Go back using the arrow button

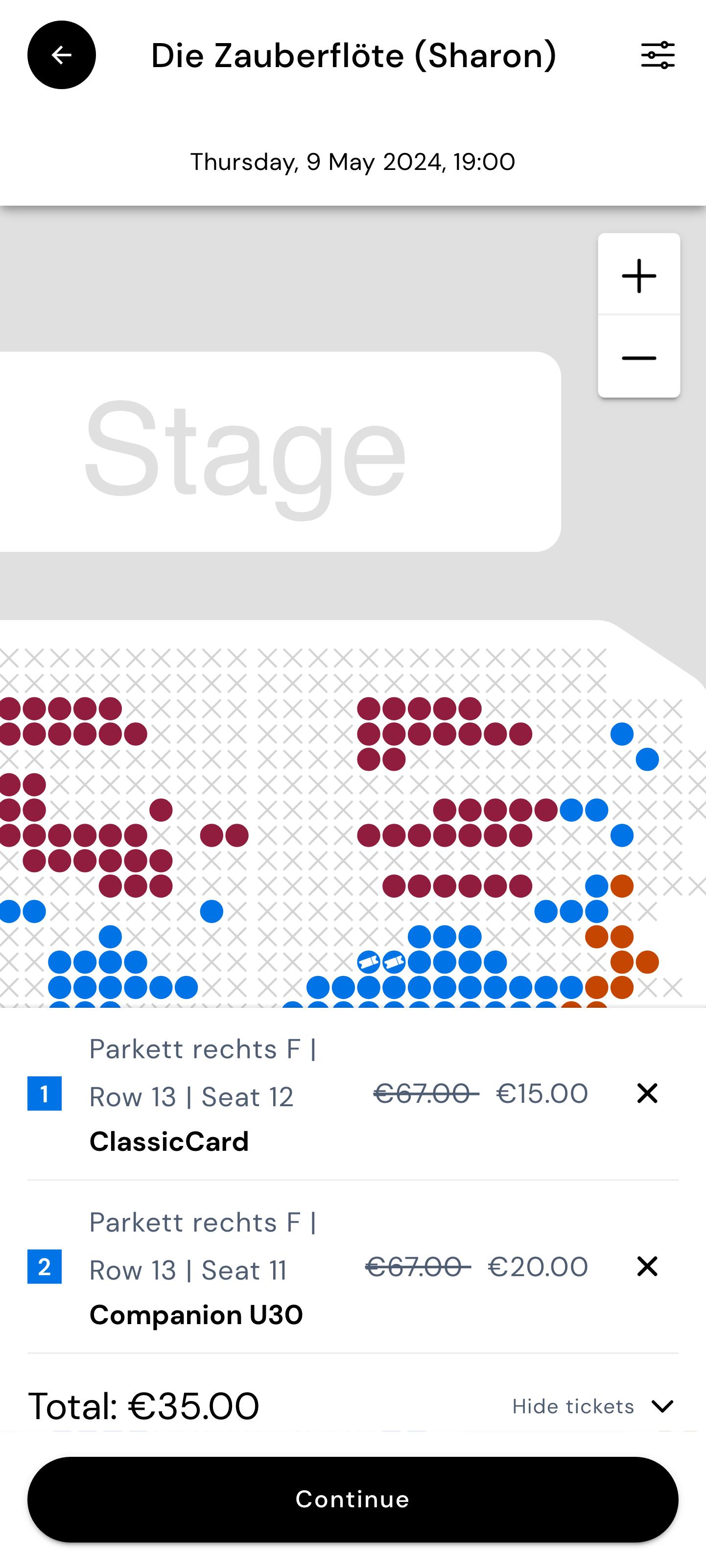(62, 55)
